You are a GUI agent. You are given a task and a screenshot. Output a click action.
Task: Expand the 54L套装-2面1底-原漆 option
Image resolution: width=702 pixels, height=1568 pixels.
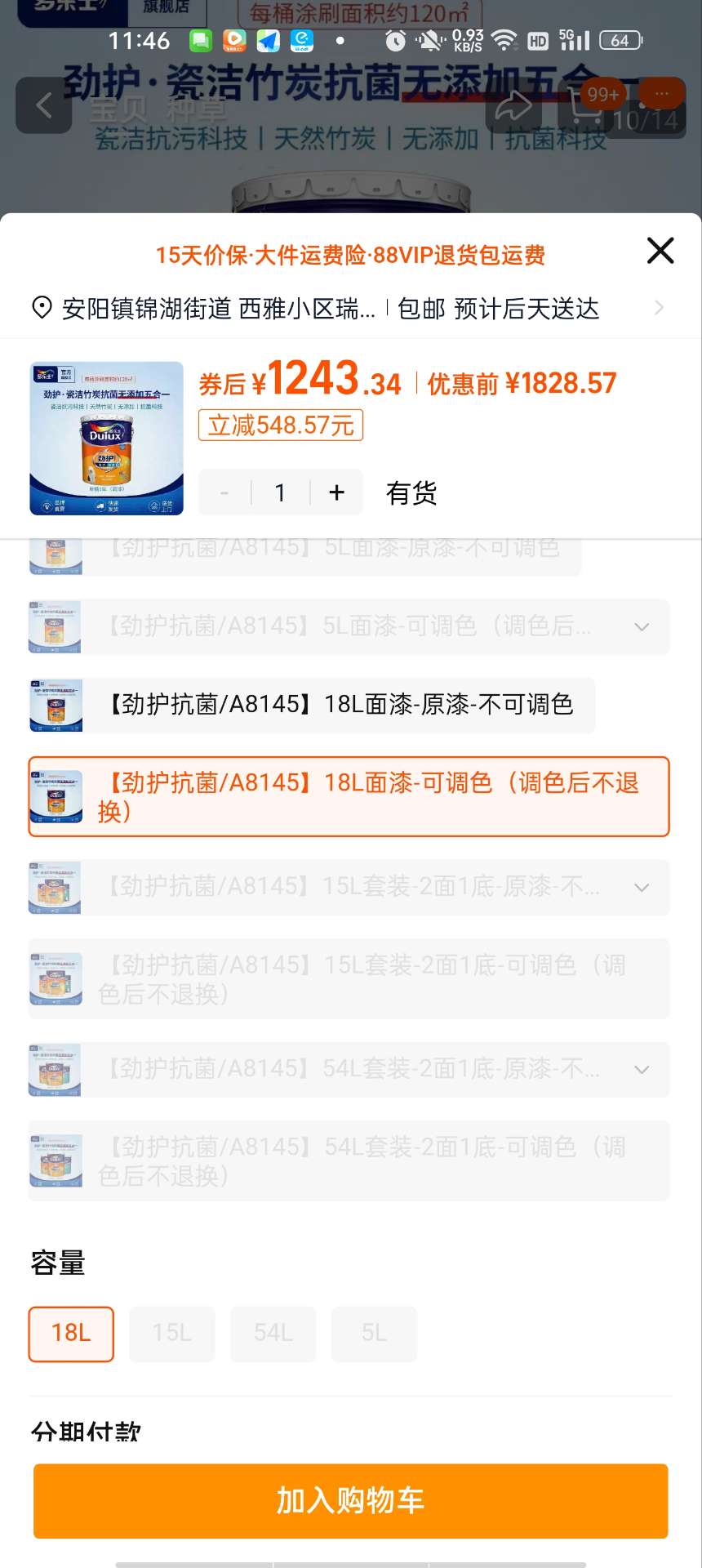tap(642, 1069)
